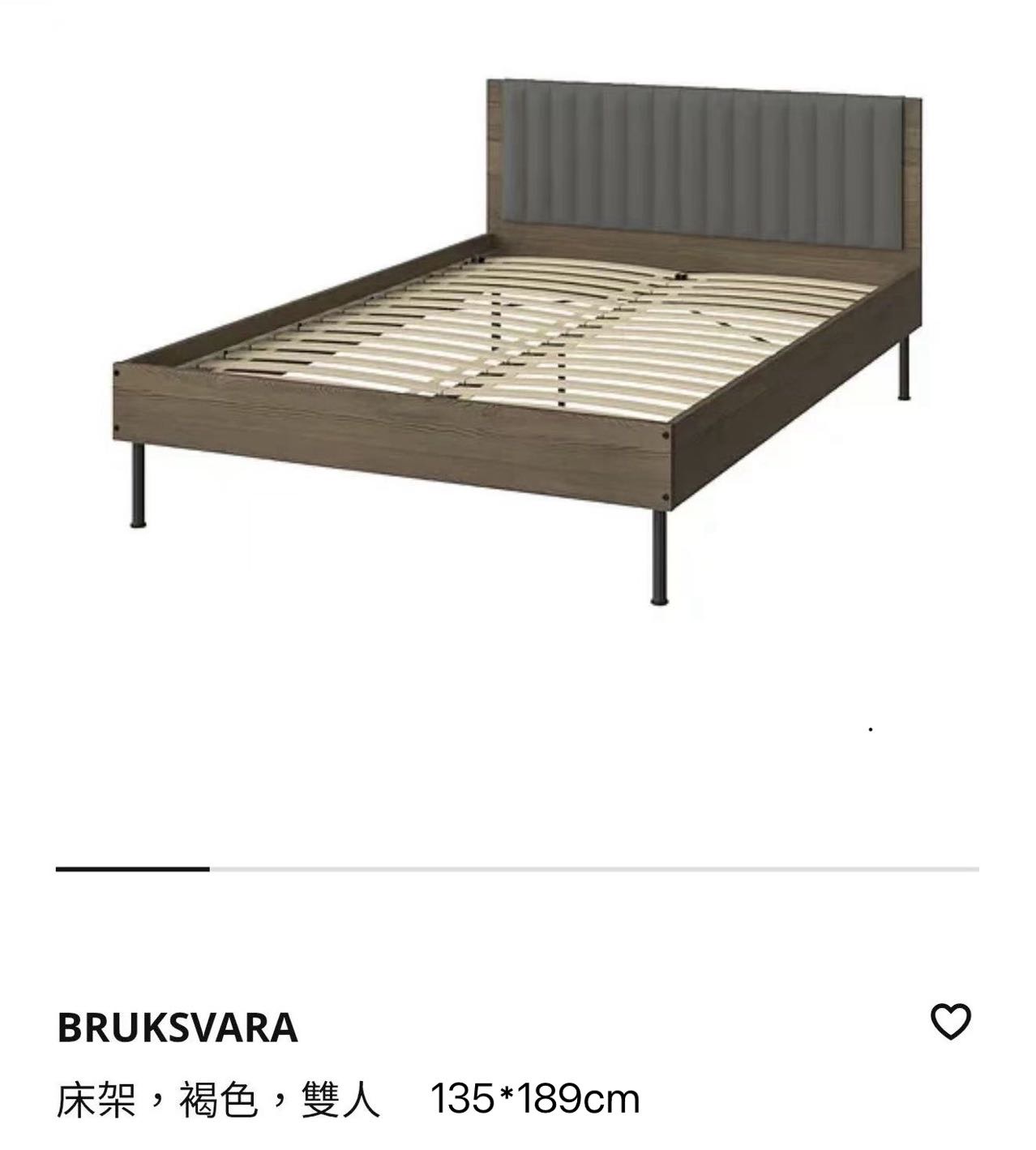Open the BRUKSVARA bed frame product image
1036x1150 pixels.
[517, 341]
